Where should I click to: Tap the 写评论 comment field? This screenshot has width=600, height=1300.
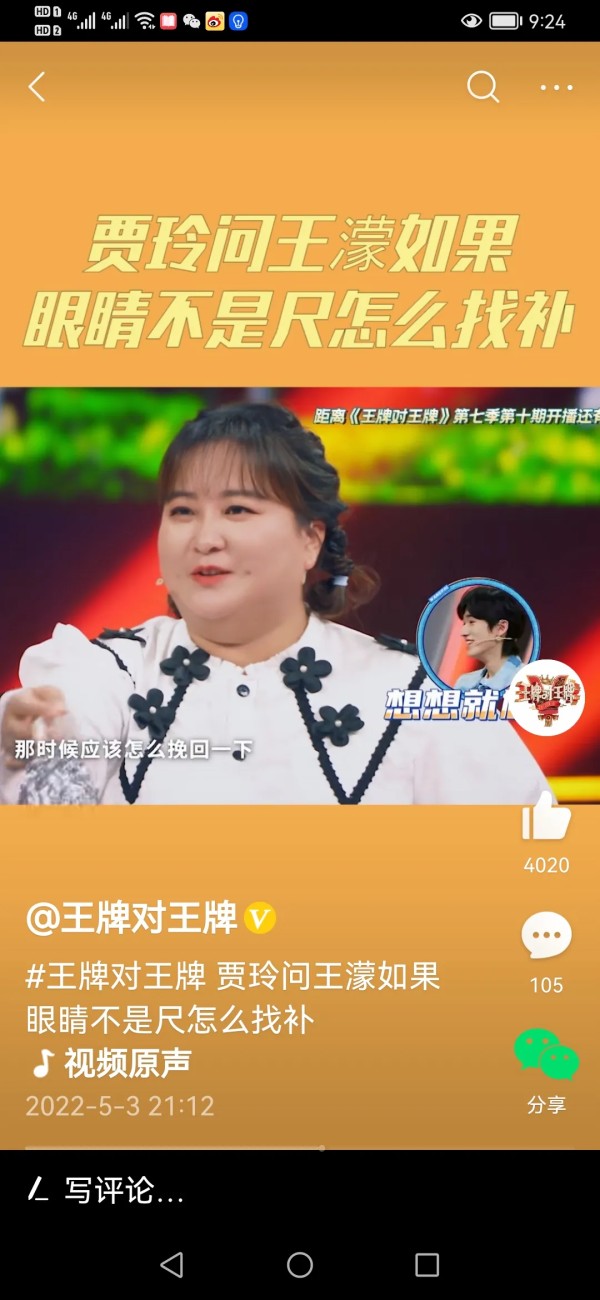pos(300,1191)
